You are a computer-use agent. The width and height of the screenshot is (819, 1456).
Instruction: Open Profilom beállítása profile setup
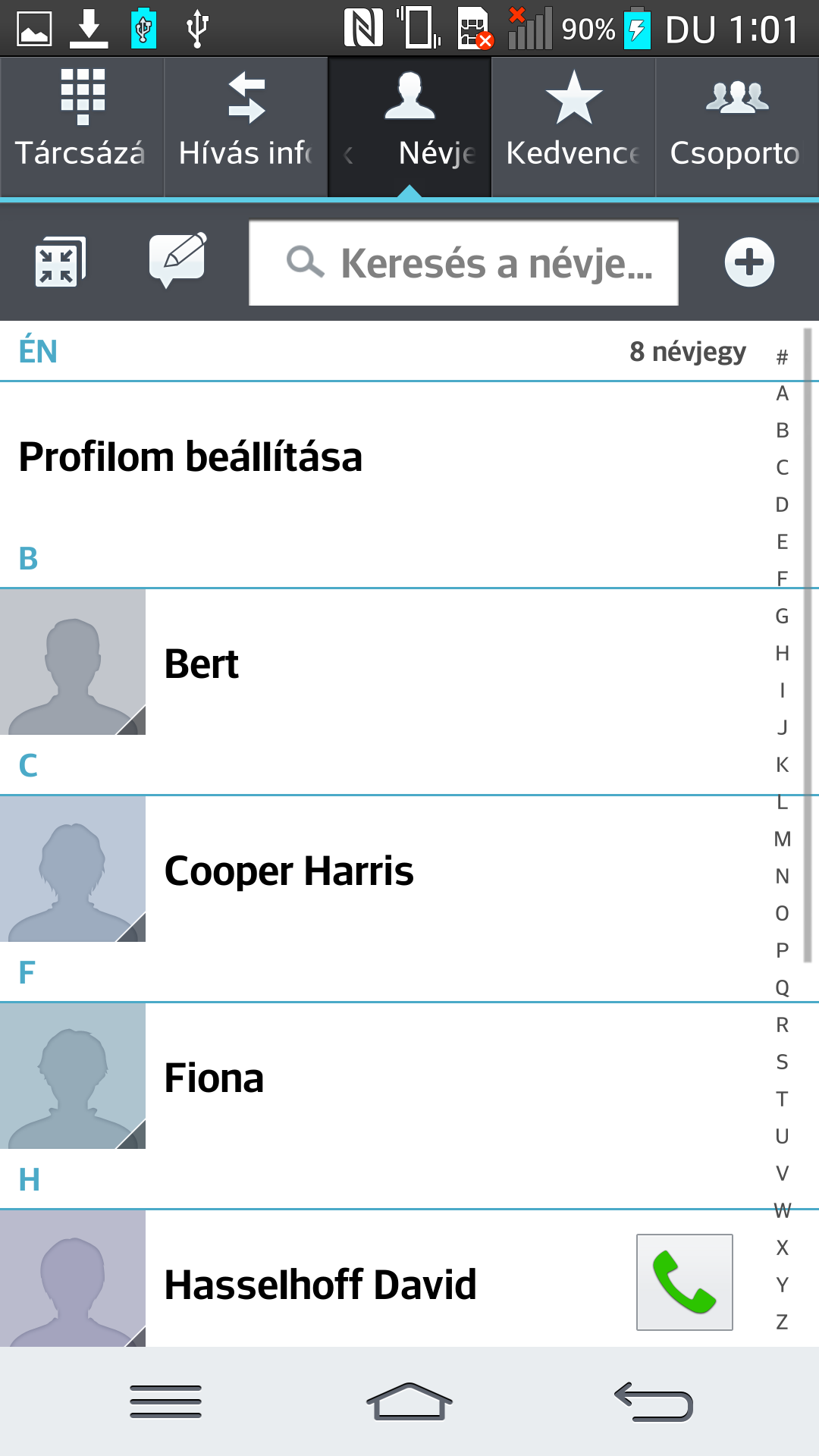[303, 457]
